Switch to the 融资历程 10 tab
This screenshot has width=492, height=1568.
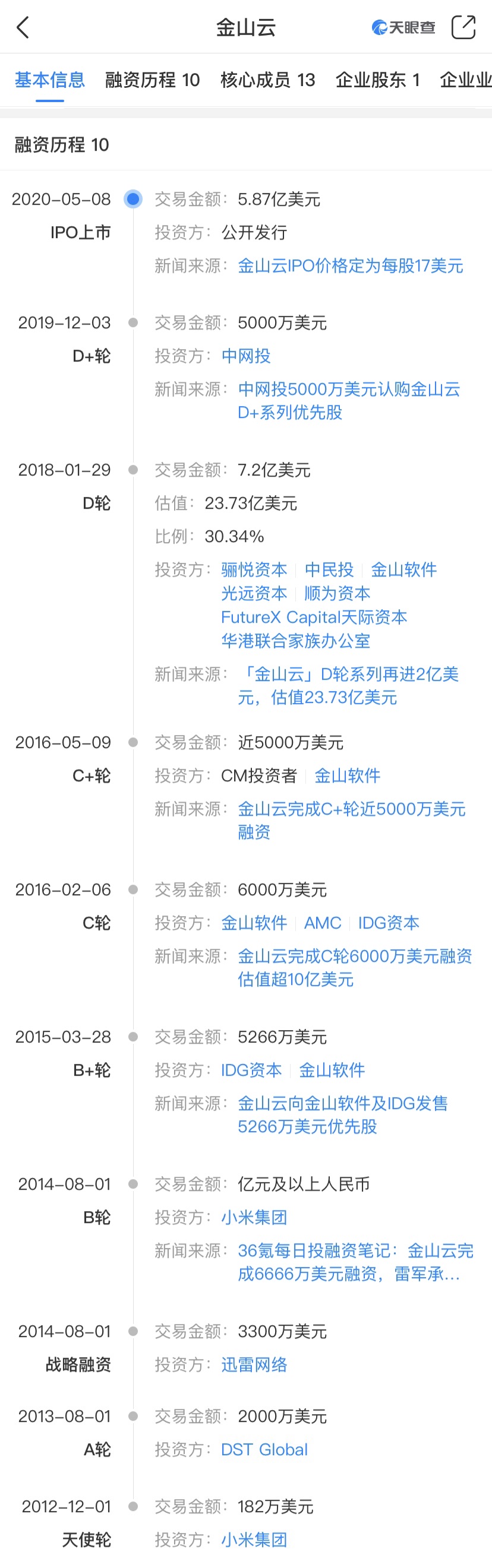(152, 80)
